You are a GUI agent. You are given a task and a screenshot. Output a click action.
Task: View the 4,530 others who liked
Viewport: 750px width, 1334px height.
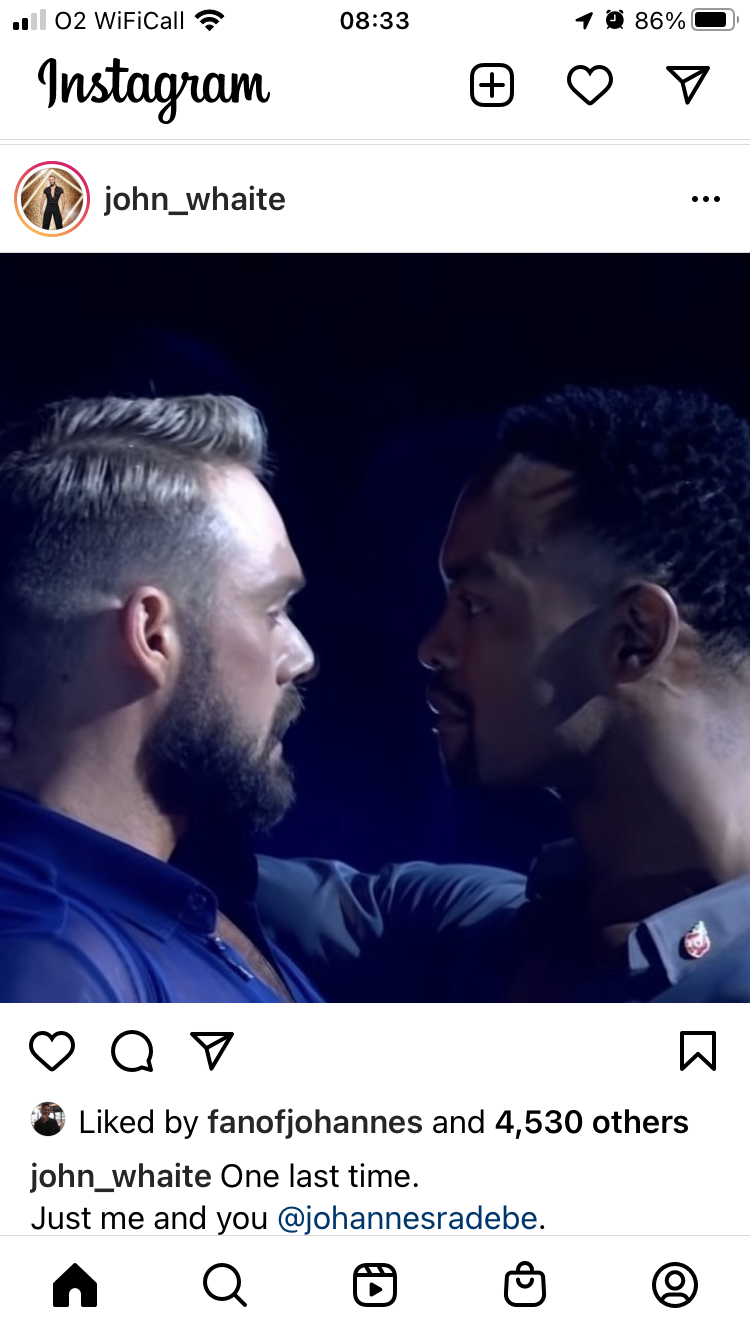pyautogui.click(x=591, y=1122)
